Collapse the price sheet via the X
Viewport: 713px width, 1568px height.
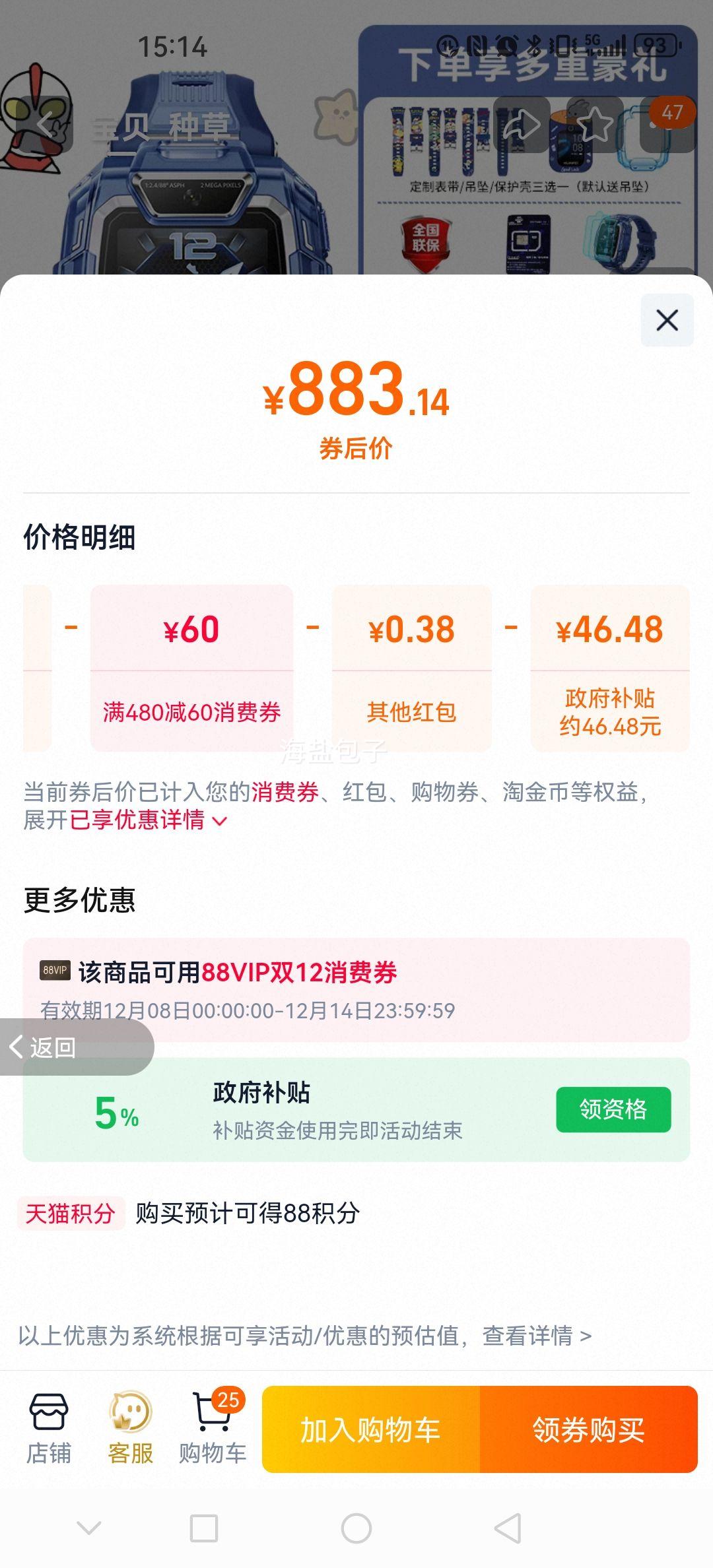click(x=667, y=321)
